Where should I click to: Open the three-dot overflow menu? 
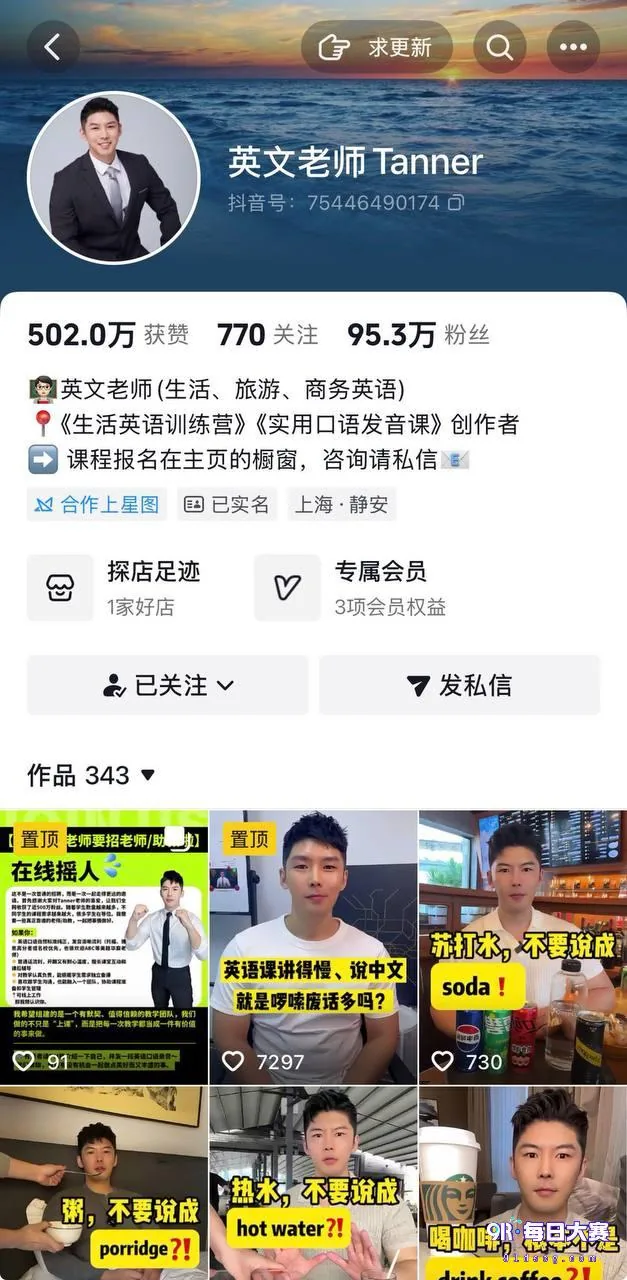[573, 47]
